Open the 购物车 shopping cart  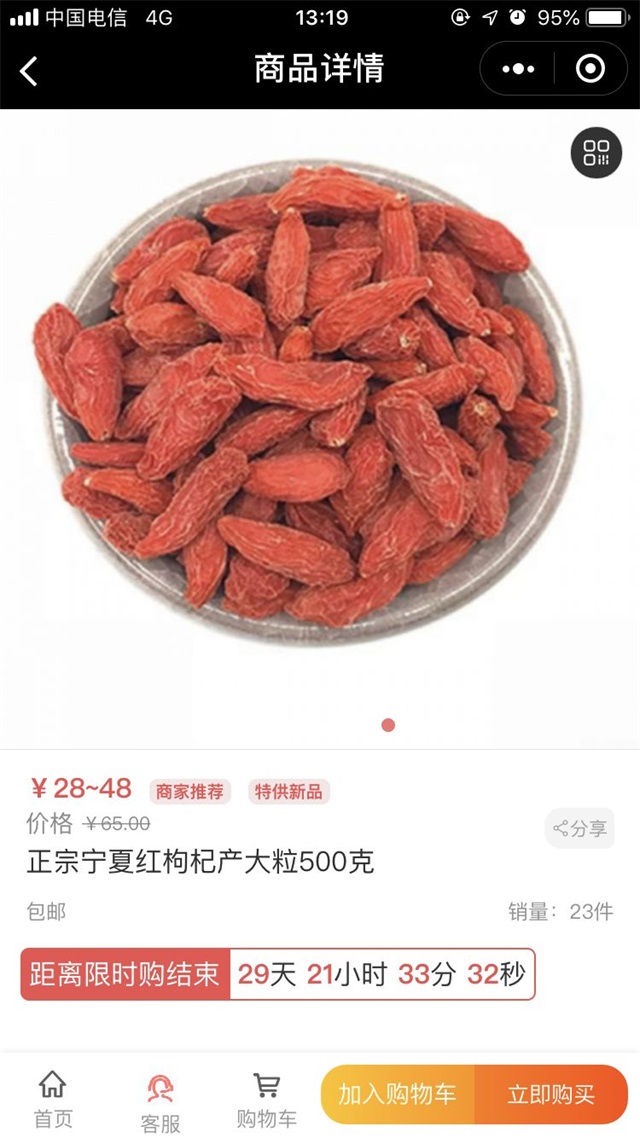tap(266, 1098)
